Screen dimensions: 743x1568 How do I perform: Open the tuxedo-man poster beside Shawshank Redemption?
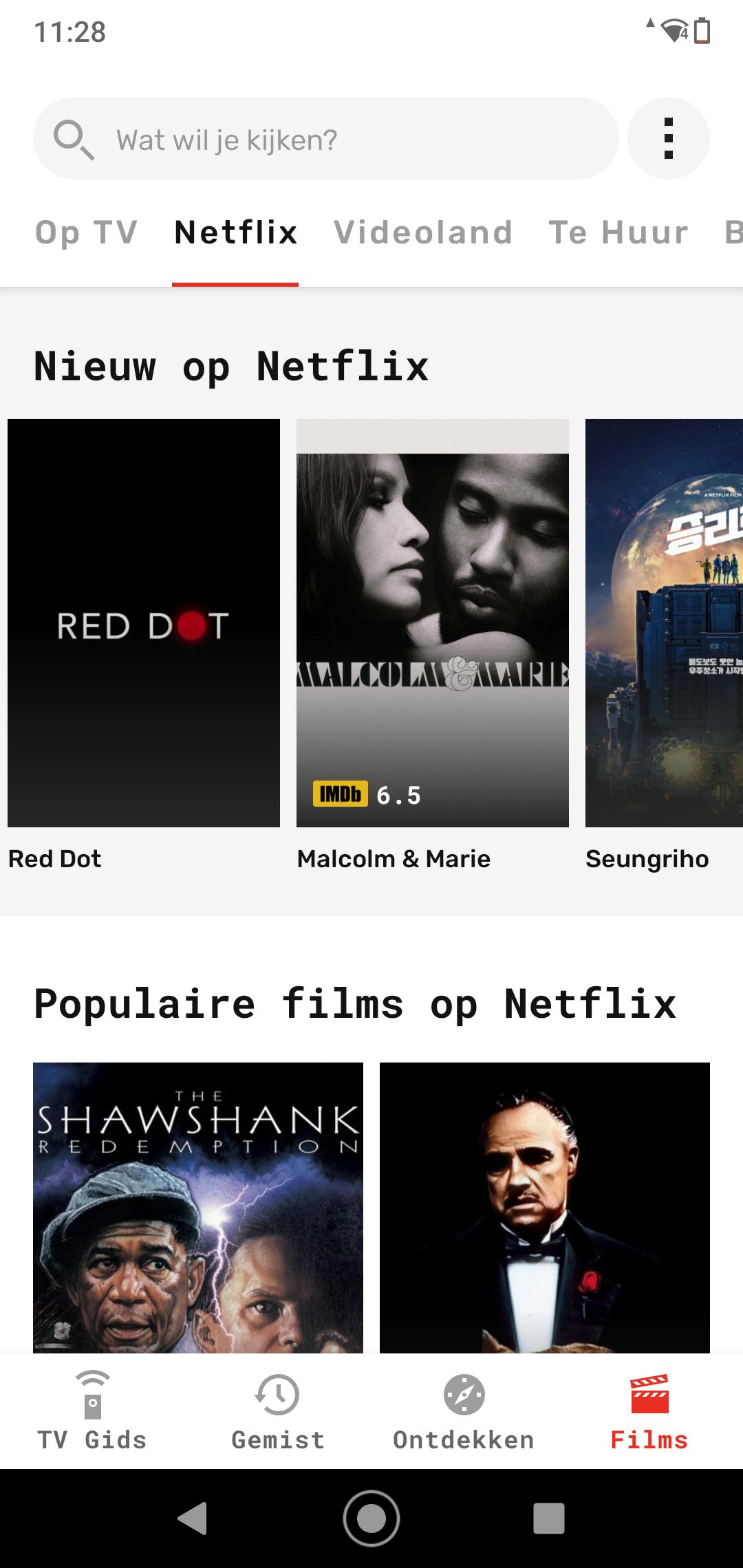545,1207
